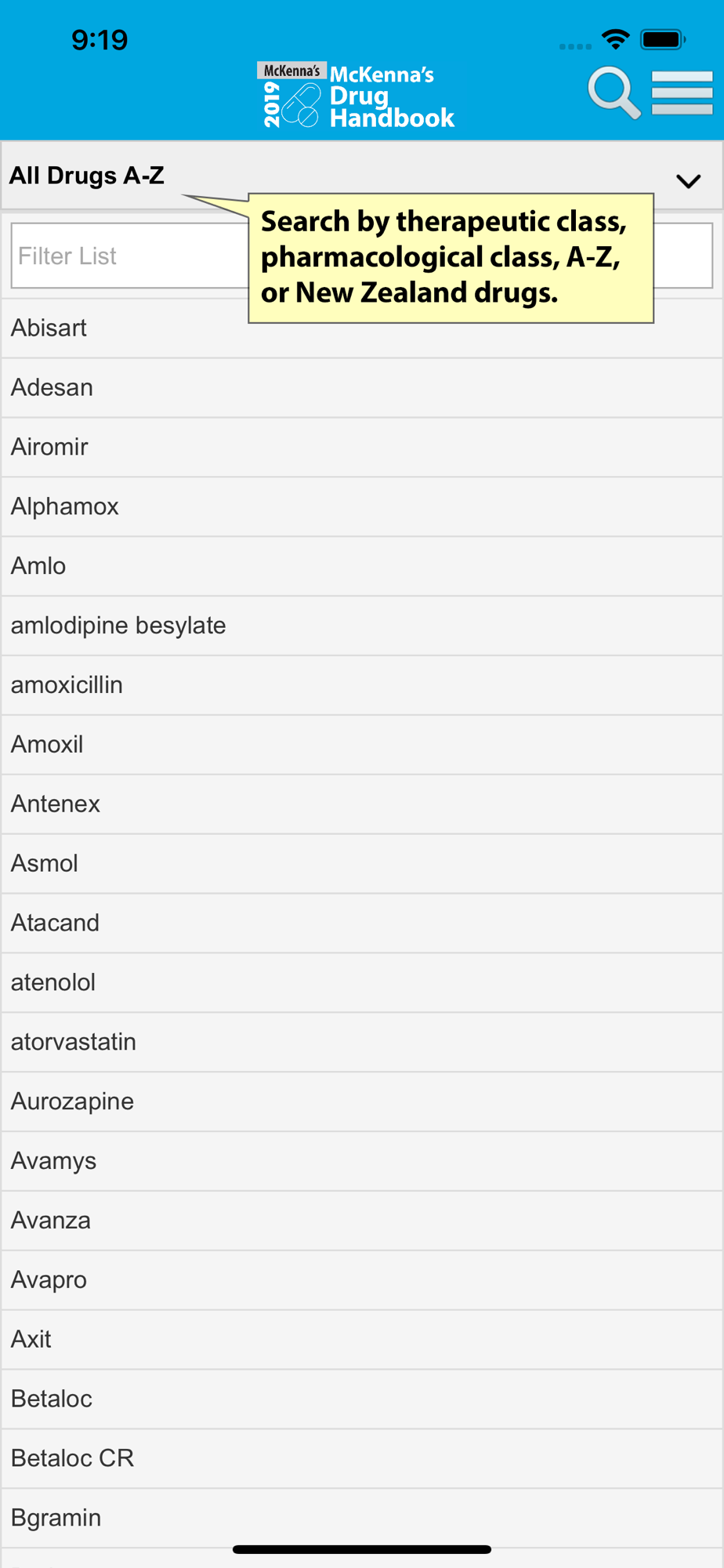Open the search magnifier icon
Screen dimensions: 724x1568
coord(614,93)
